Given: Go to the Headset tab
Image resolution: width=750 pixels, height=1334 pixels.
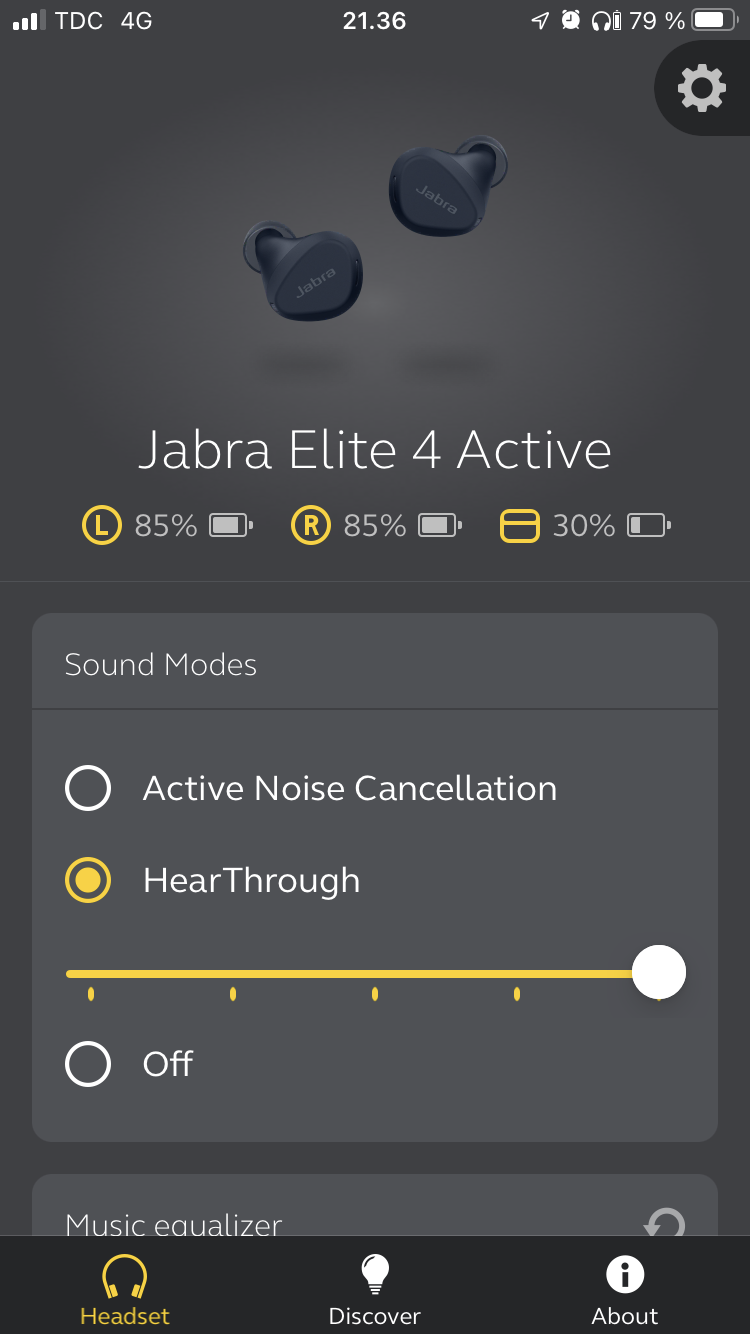Looking at the screenshot, I should coord(125,1290).
